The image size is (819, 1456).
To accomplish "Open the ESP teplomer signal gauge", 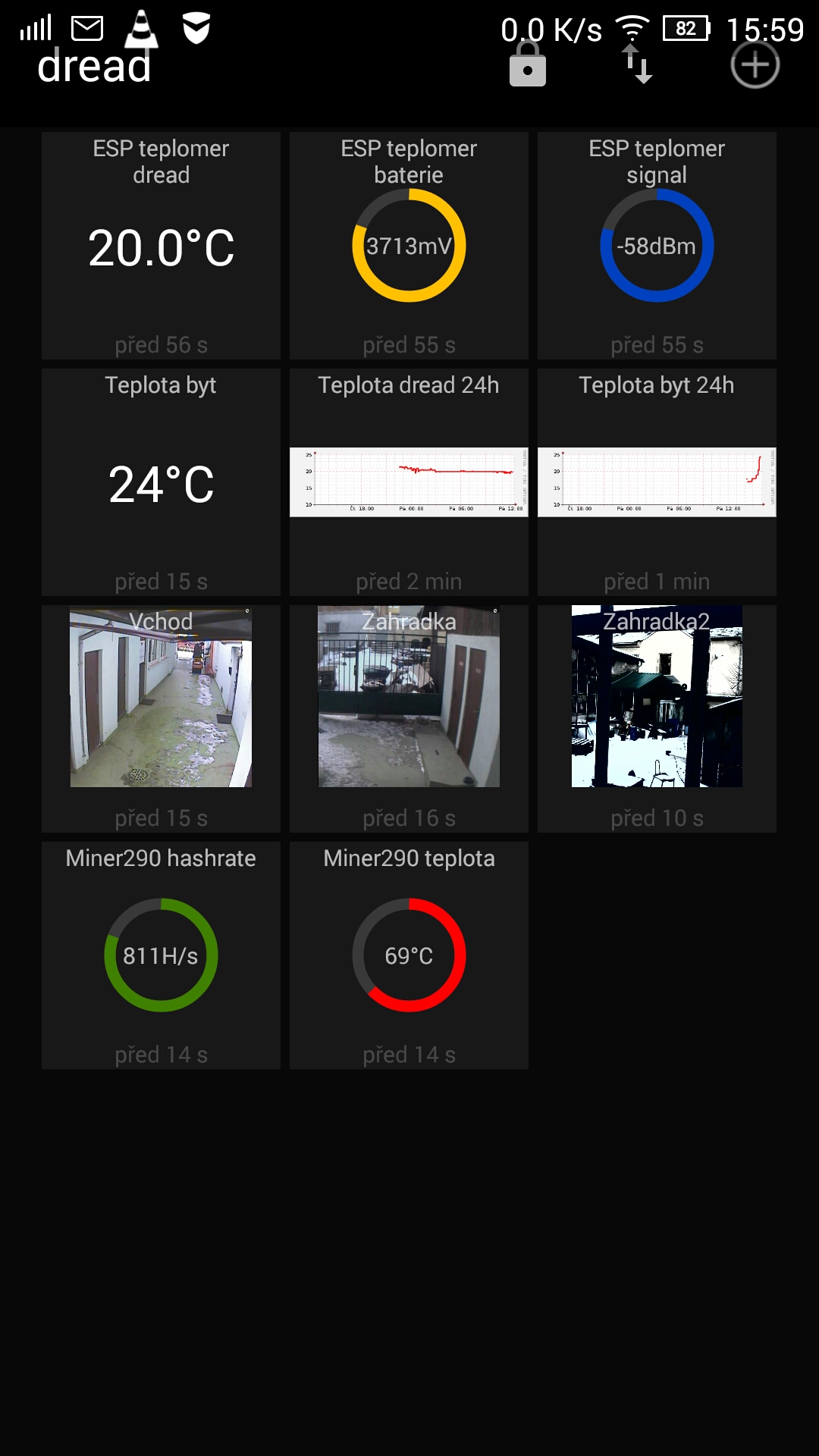I will (657, 246).
